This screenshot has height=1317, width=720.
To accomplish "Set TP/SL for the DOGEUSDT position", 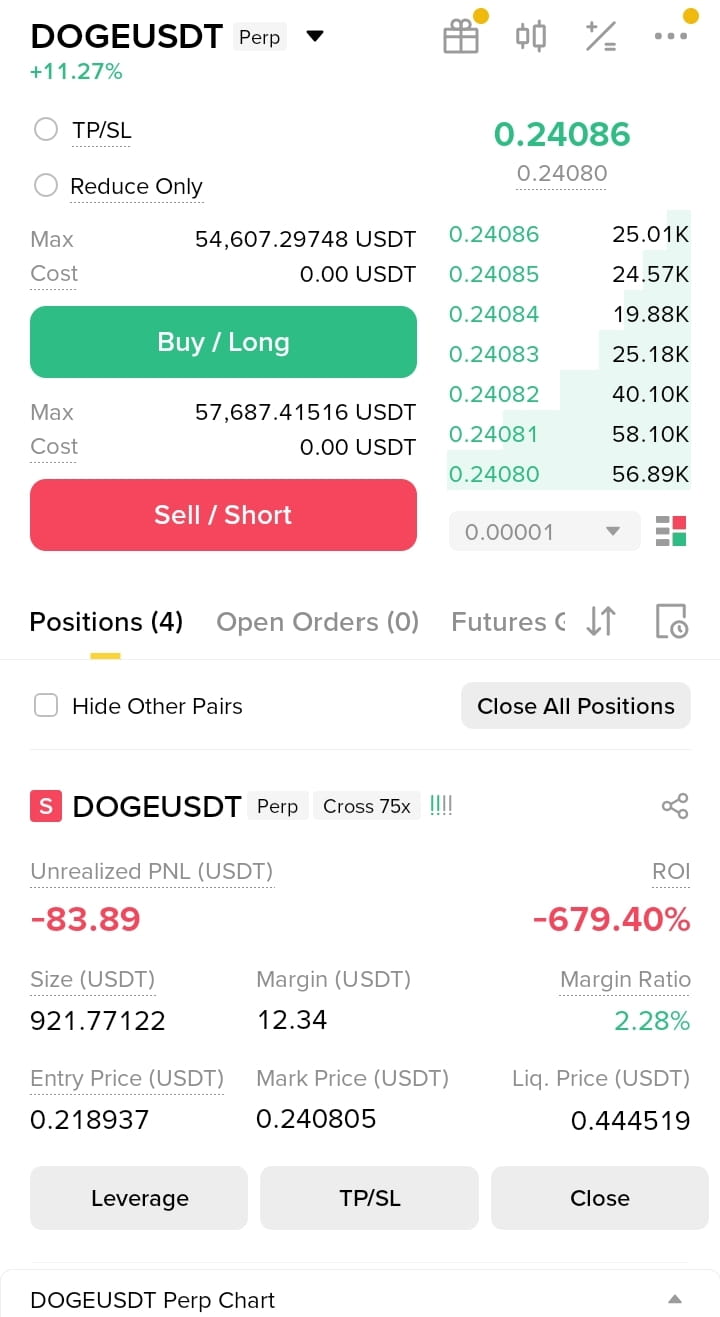I will point(370,1198).
